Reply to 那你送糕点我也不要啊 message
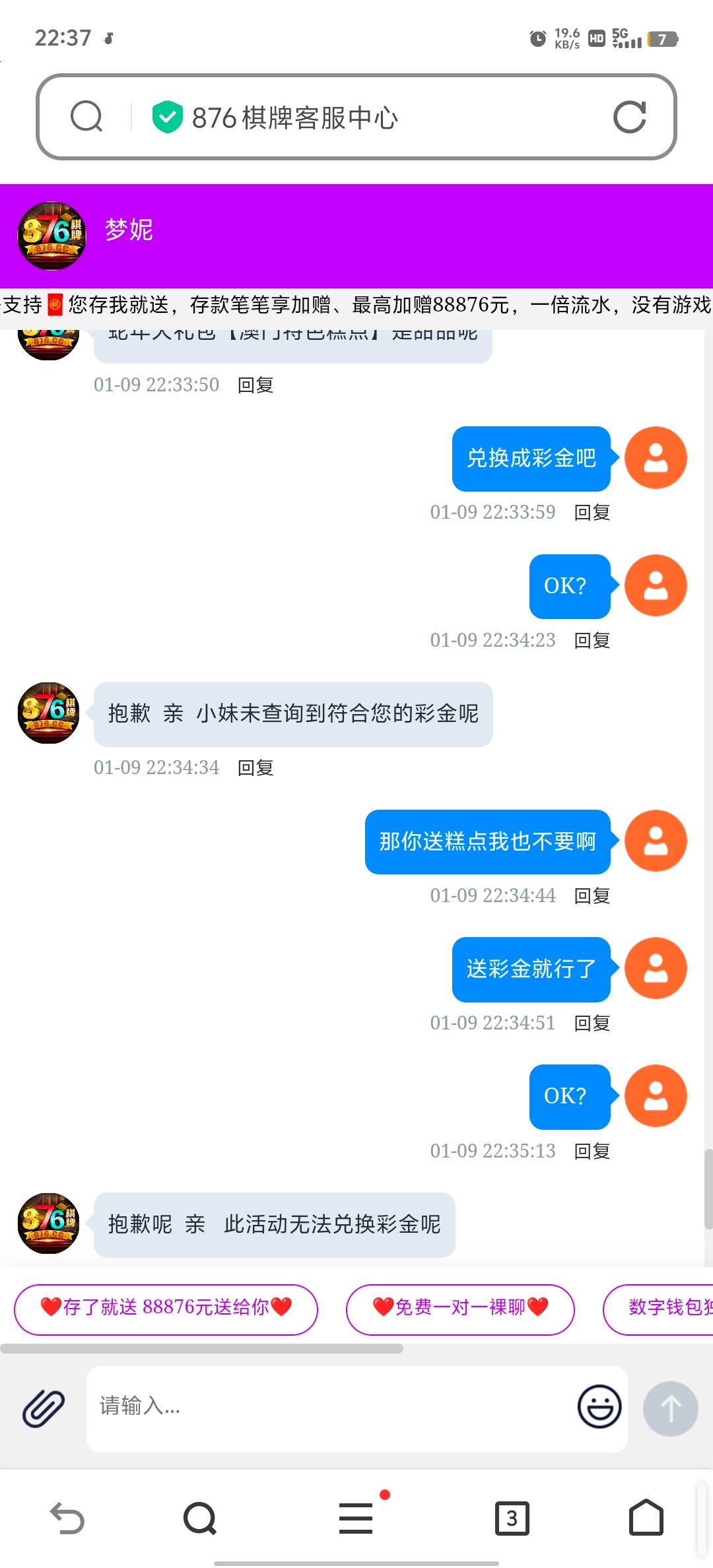Image resolution: width=713 pixels, height=1568 pixels. click(592, 896)
